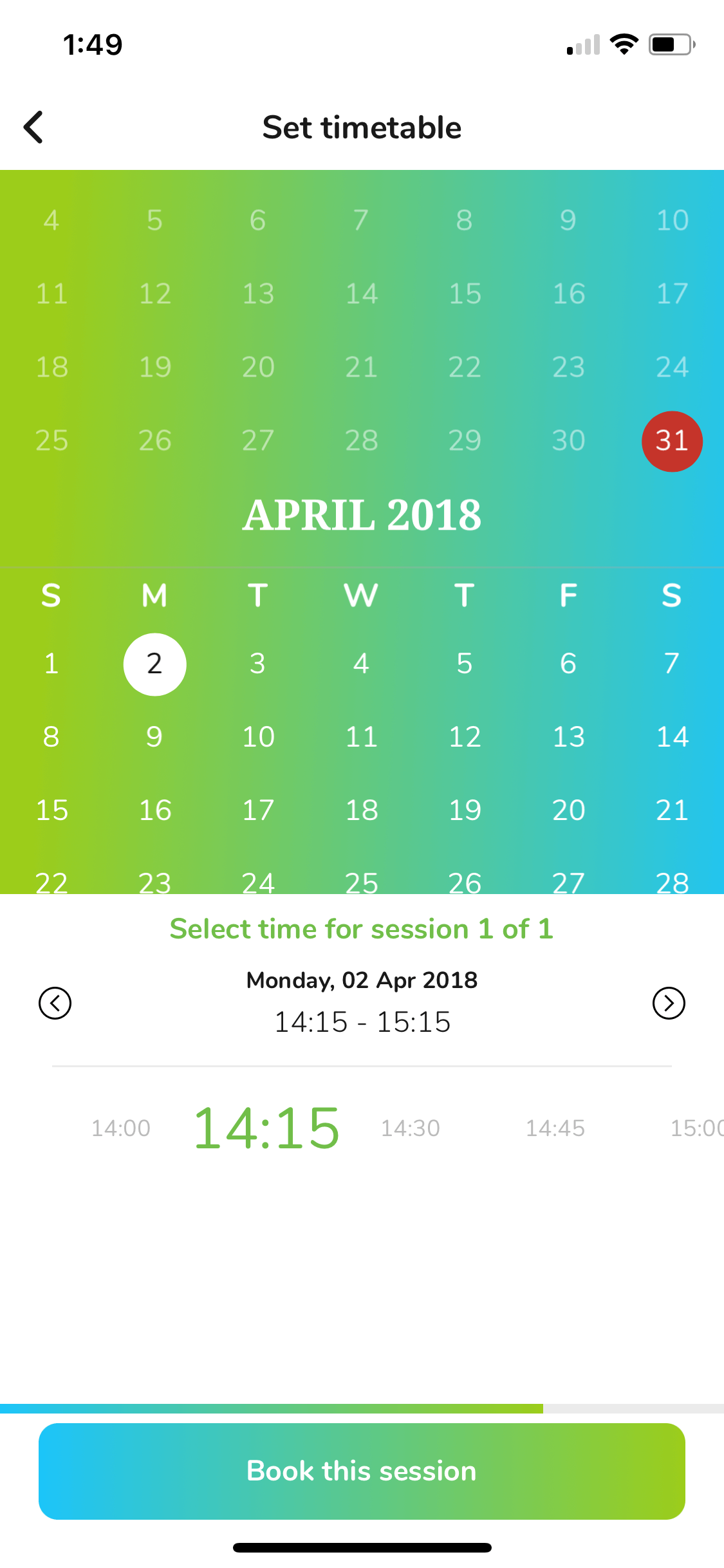
Task: Select Thursday April 12
Action: click(x=465, y=737)
